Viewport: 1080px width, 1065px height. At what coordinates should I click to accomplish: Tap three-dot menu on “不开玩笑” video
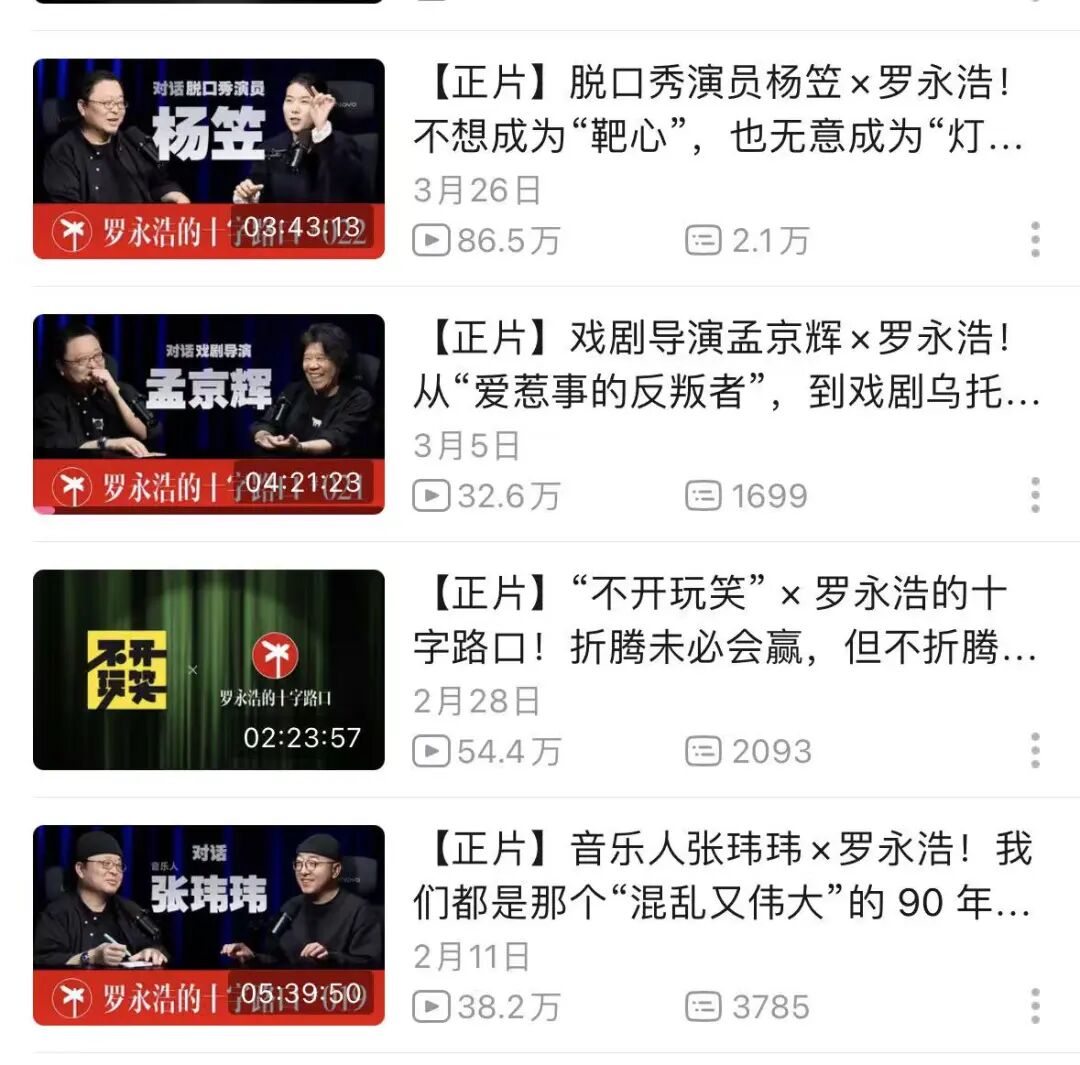click(x=1035, y=750)
